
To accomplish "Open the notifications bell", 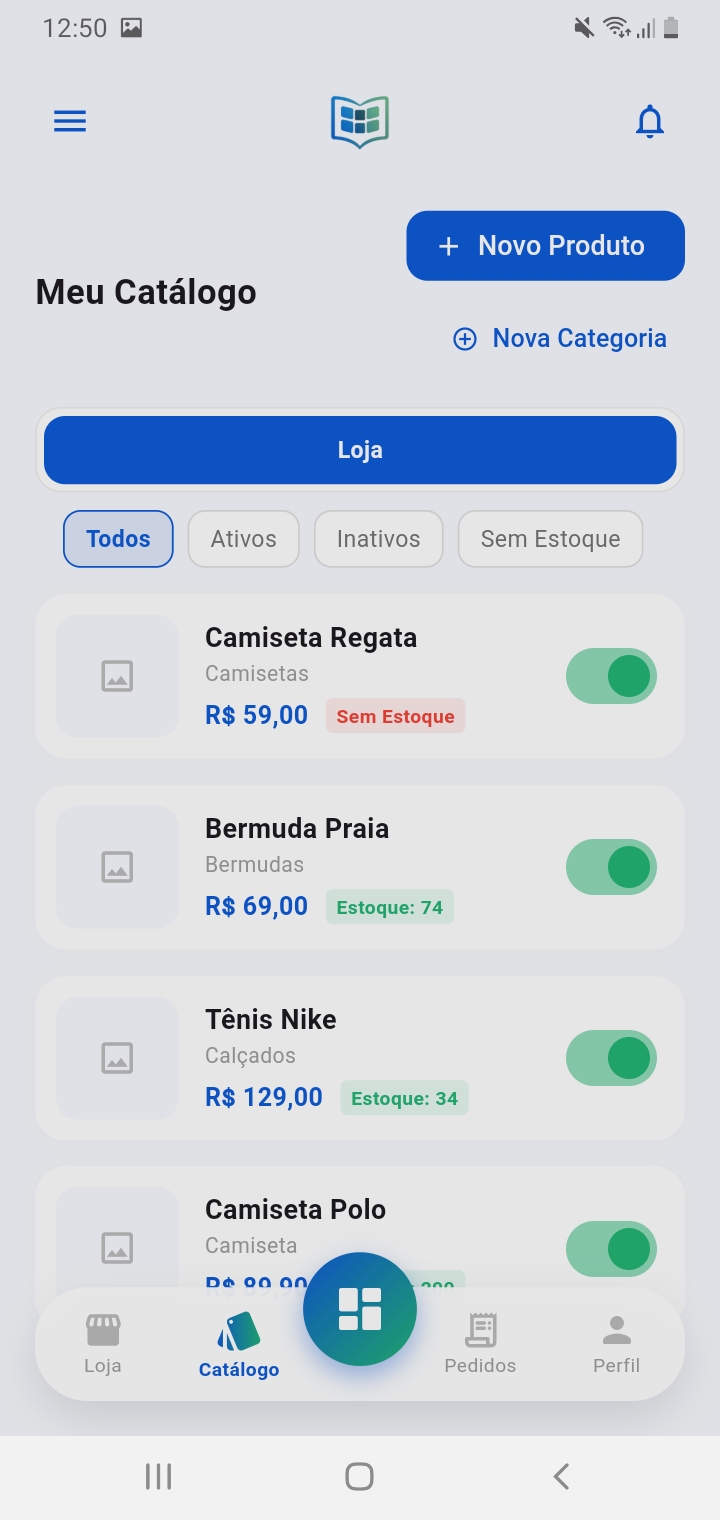I will 649,120.
